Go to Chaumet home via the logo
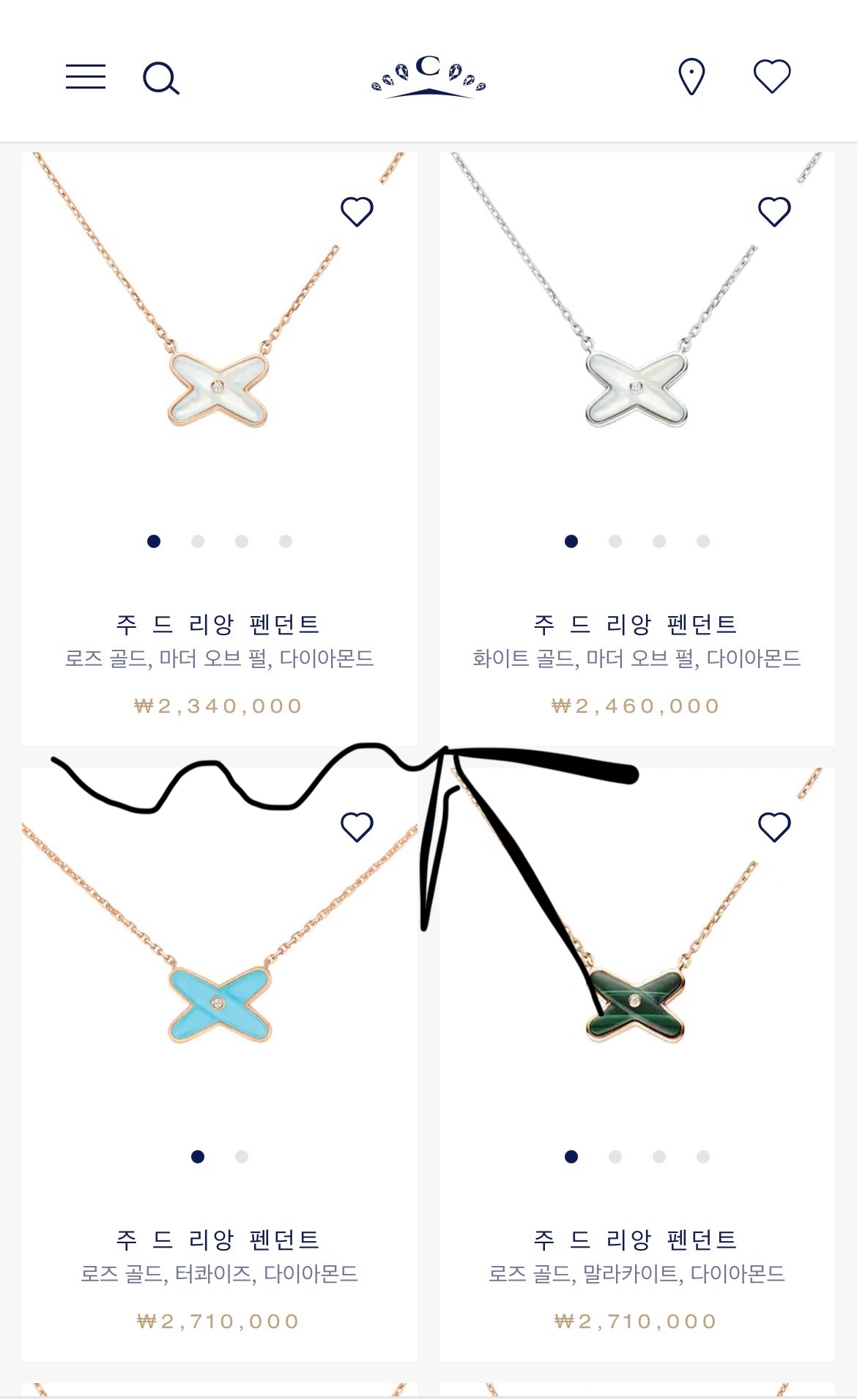The width and height of the screenshot is (857, 1400). coord(428,77)
